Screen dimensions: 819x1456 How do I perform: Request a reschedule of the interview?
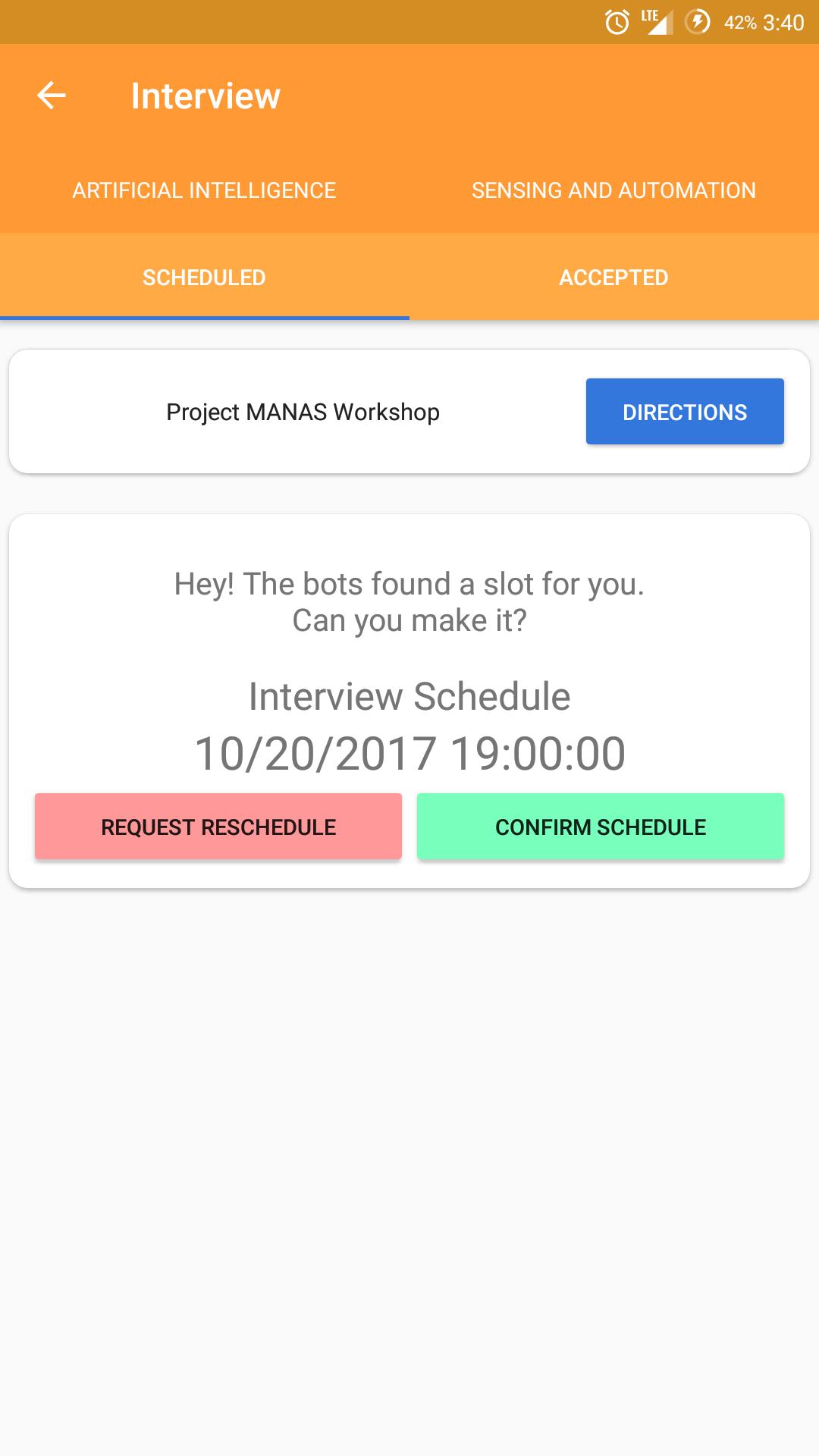(x=218, y=827)
